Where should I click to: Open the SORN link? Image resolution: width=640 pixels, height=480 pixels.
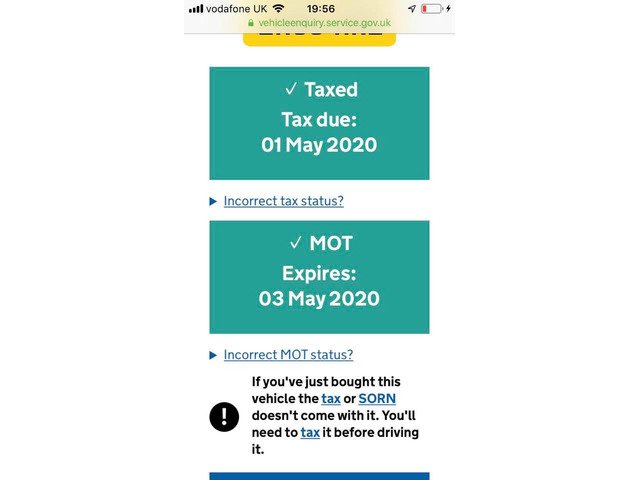[x=377, y=398]
